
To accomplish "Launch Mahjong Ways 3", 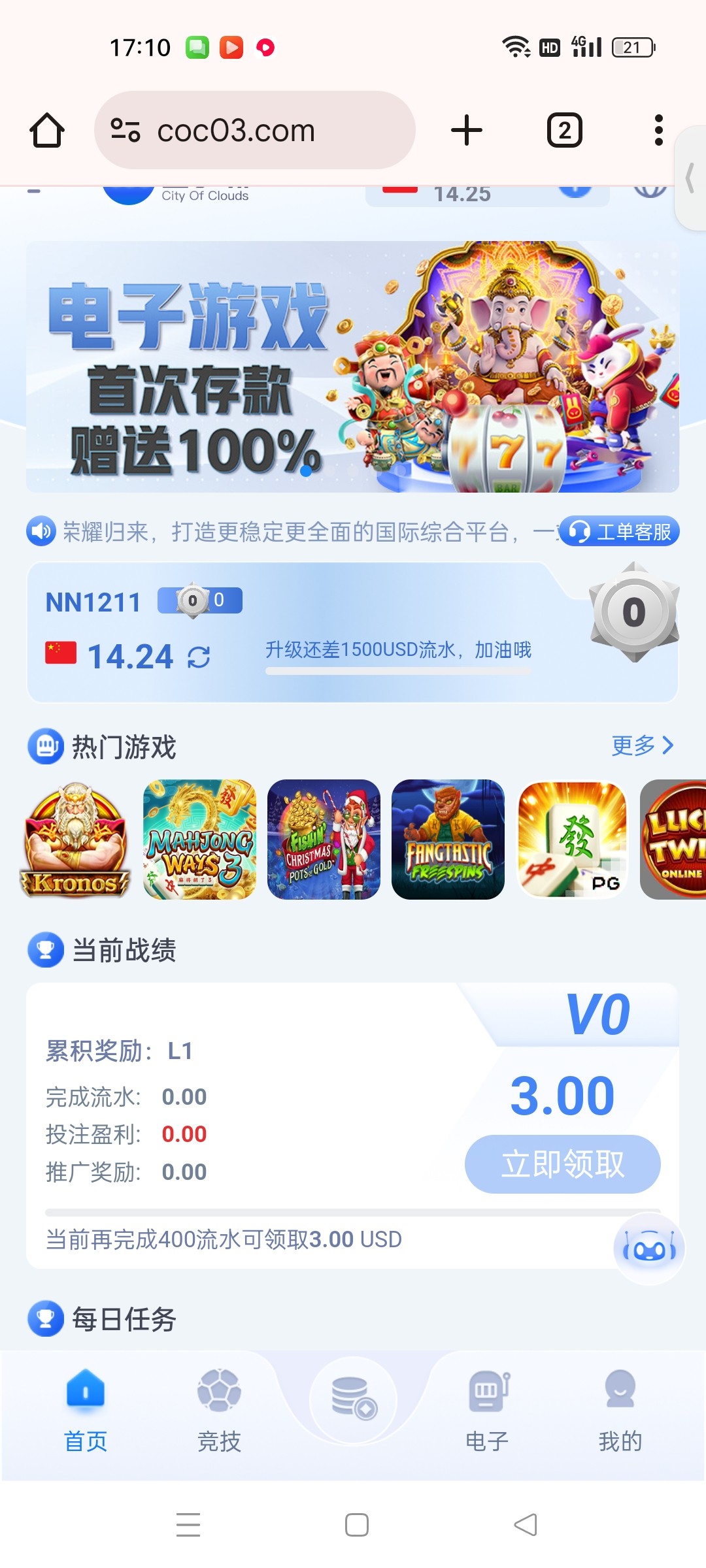I will pyautogui.click(x=199, y=840).
